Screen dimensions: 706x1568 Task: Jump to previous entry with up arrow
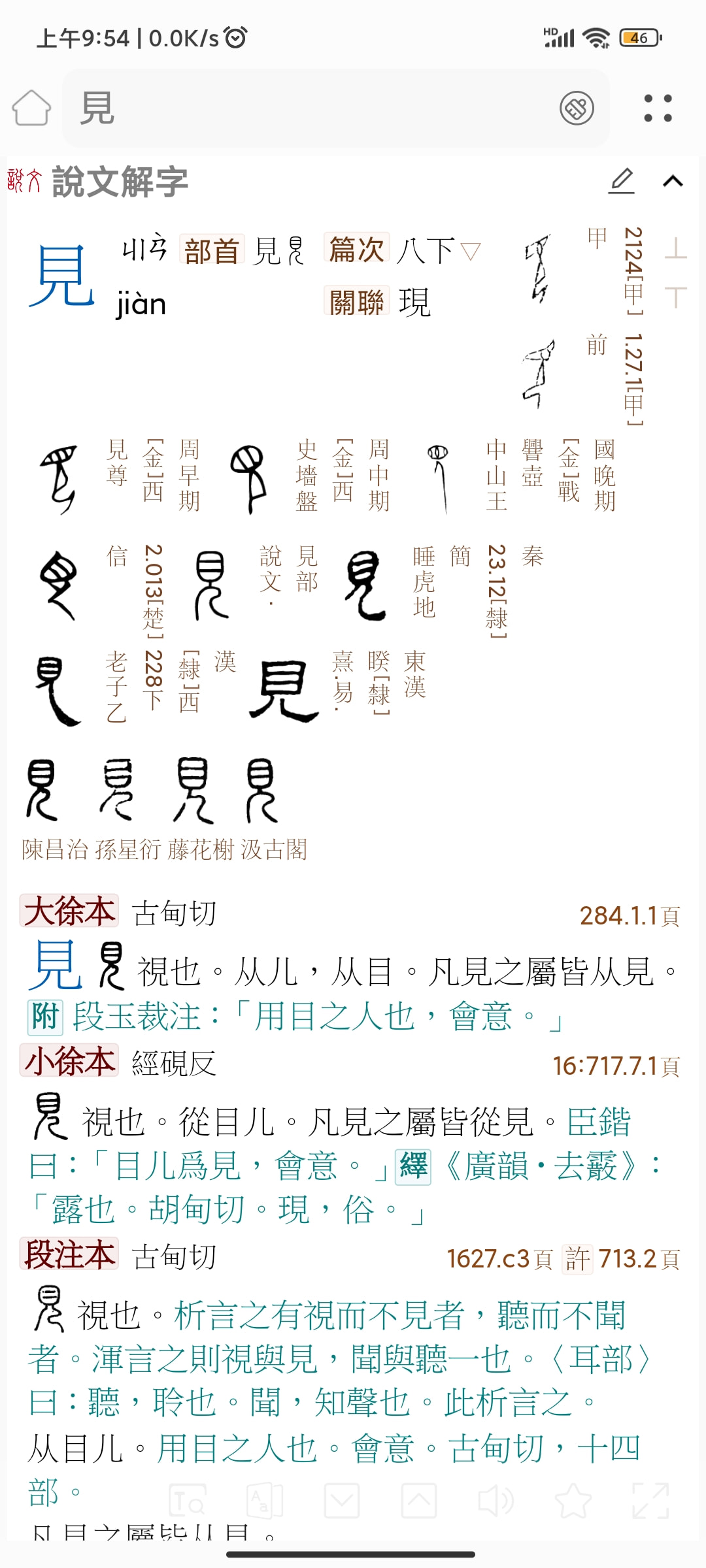pyautogui.click(x=419, y=1501)
